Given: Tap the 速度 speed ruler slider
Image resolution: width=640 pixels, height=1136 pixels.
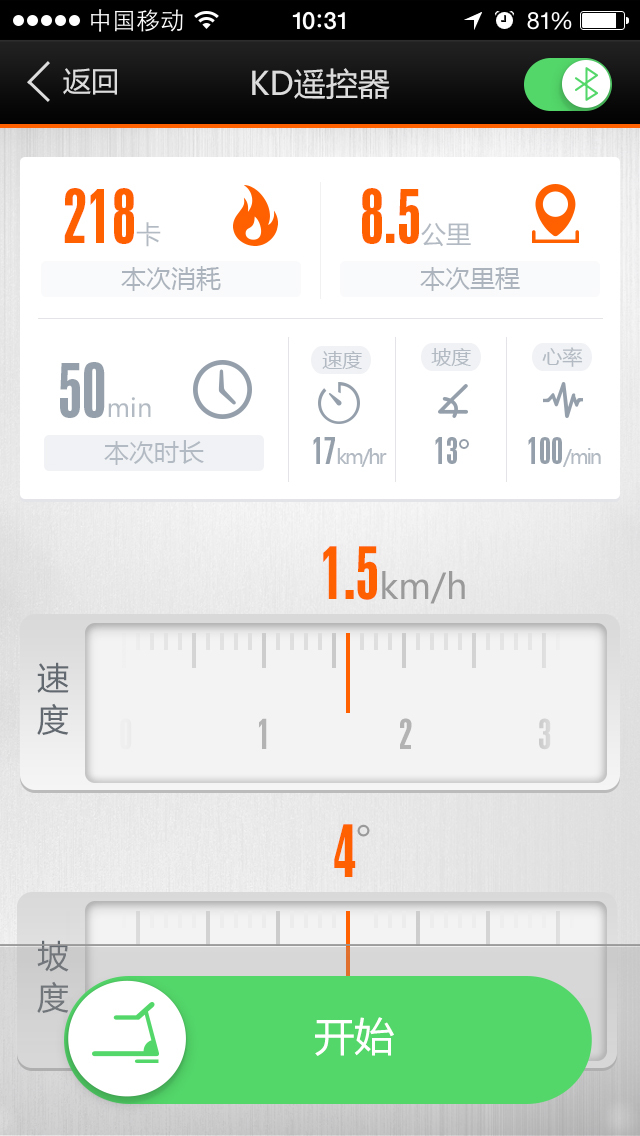Looking at the screenshot, I should tap(346, 703).
